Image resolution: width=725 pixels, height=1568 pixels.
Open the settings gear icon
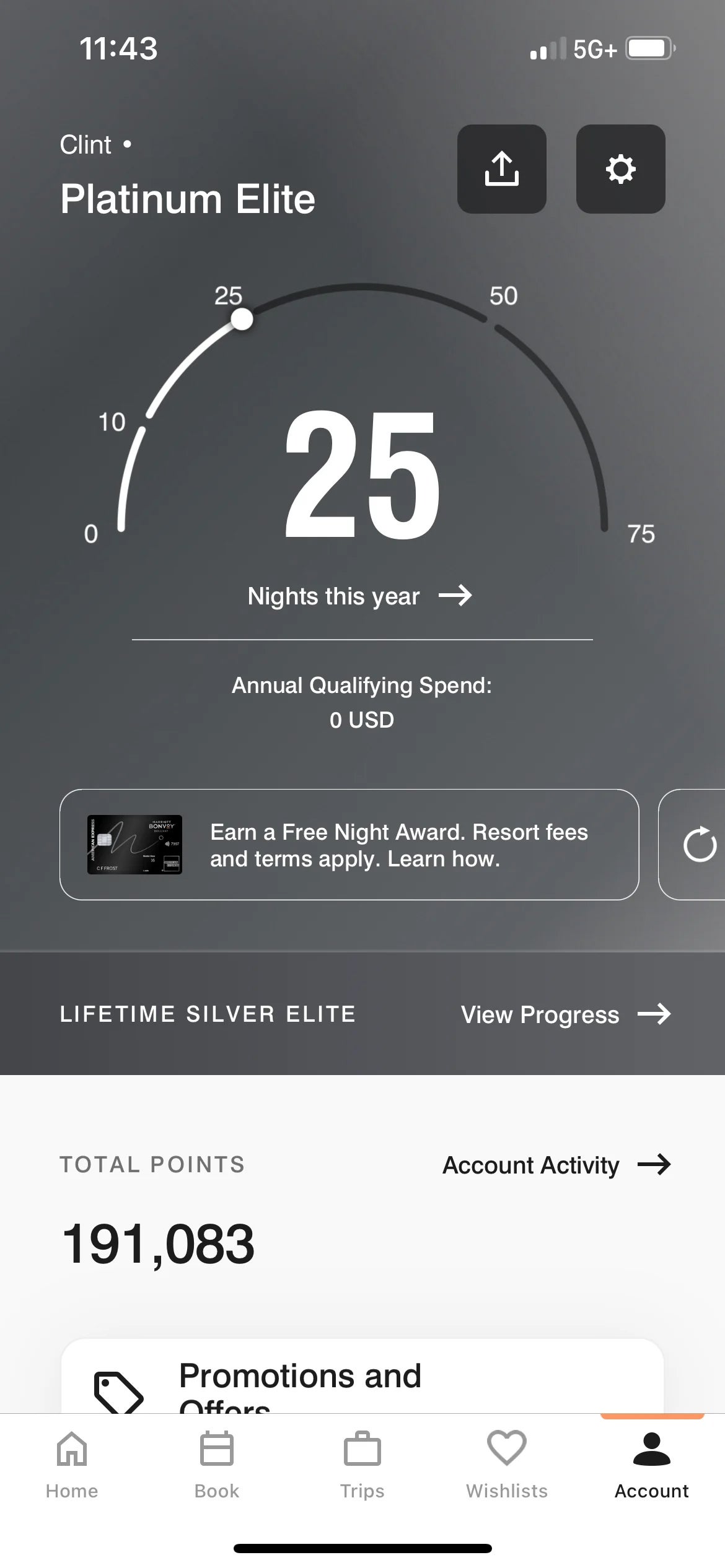click(620, 170)
